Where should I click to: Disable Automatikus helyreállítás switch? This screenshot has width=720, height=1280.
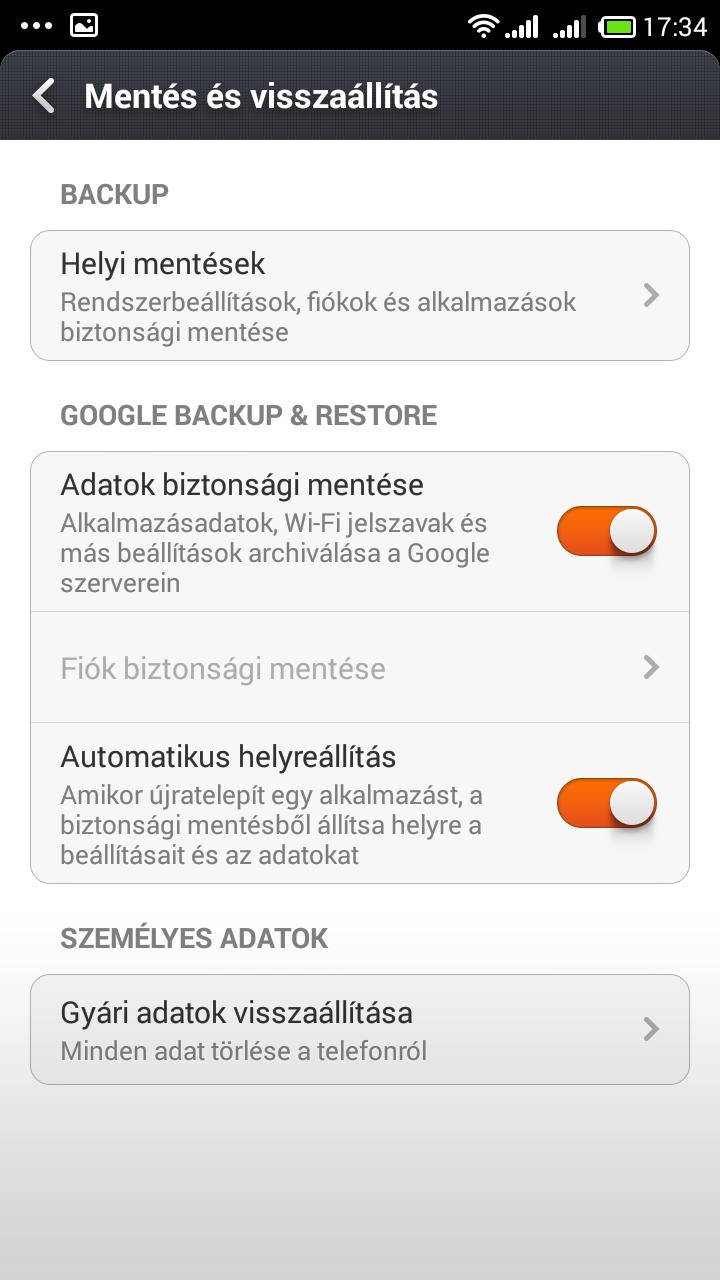606,803
